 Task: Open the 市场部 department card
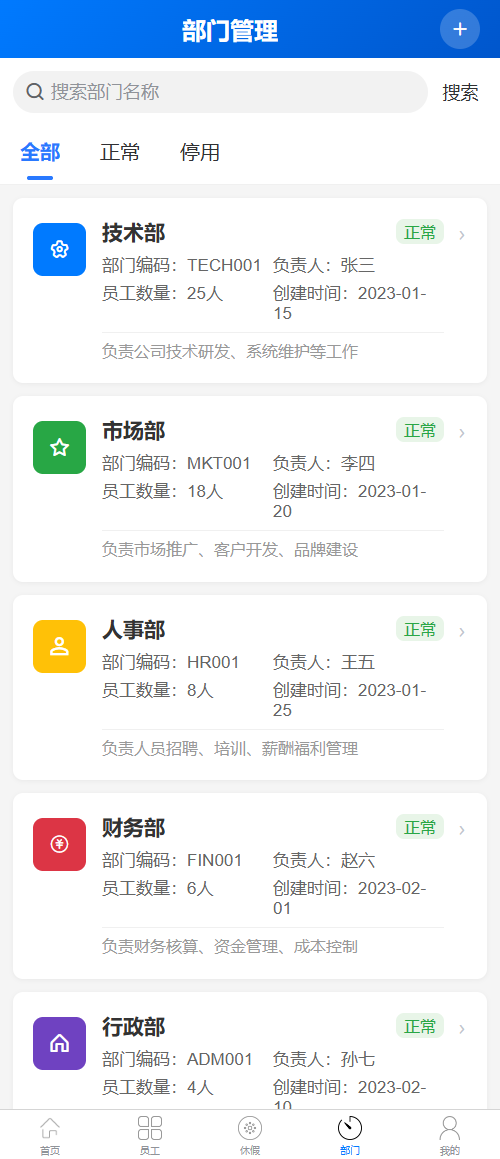point(250,489)
